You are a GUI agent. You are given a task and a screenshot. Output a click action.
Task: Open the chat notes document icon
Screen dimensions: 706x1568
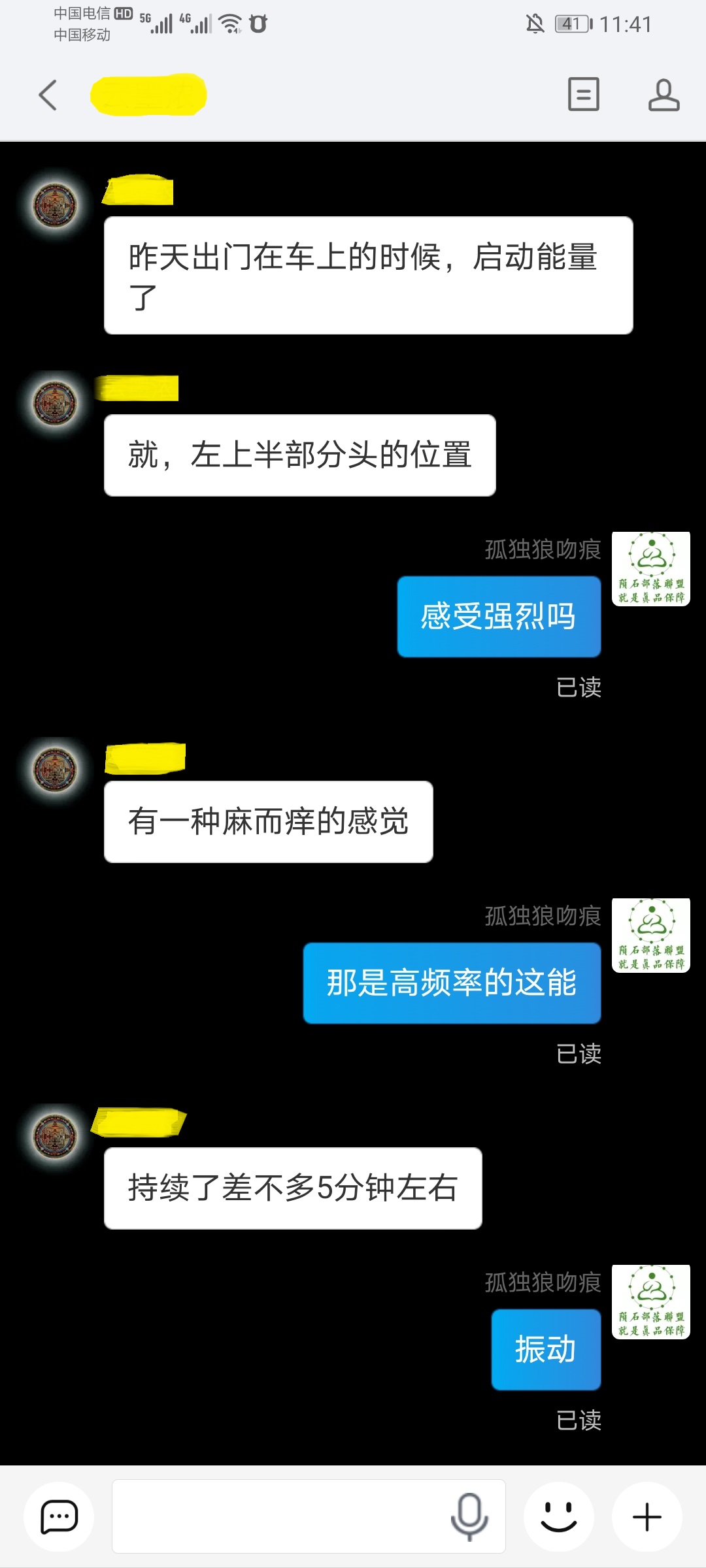(583, 94)
